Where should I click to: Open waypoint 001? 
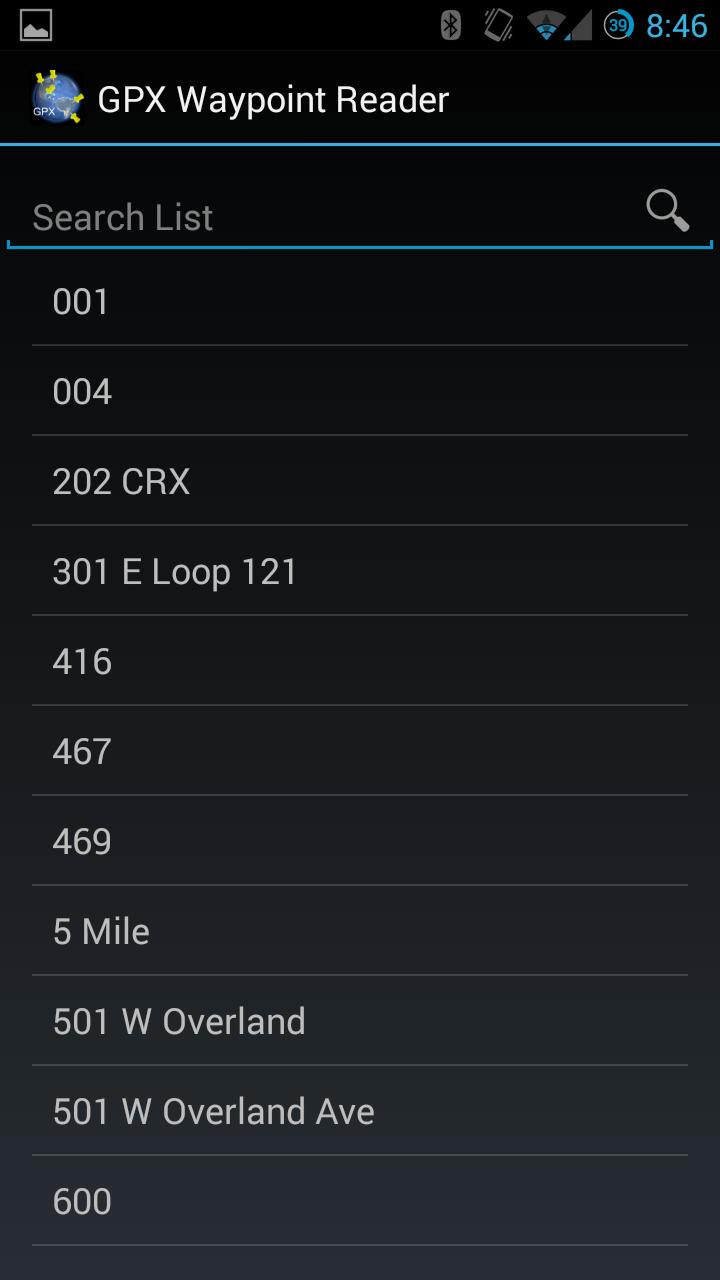coord(360,301)
